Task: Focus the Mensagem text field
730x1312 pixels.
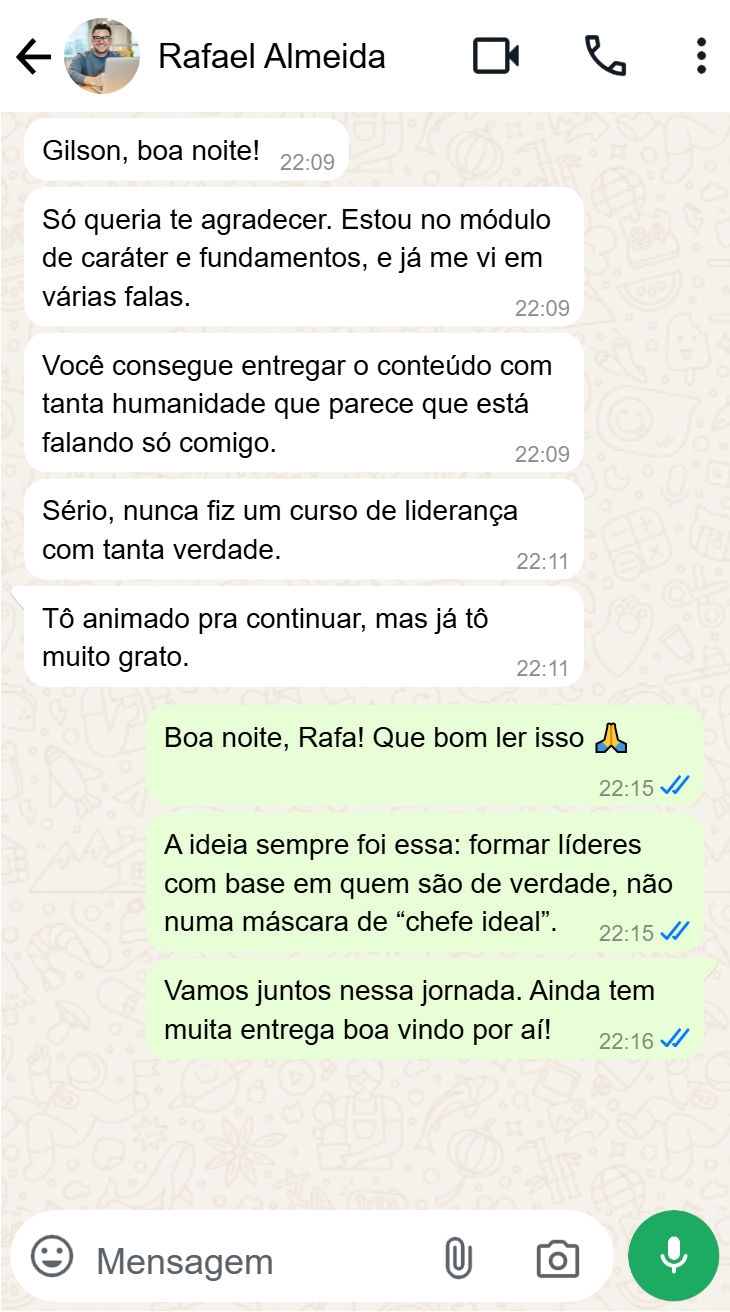Action: click(250, 1261)
